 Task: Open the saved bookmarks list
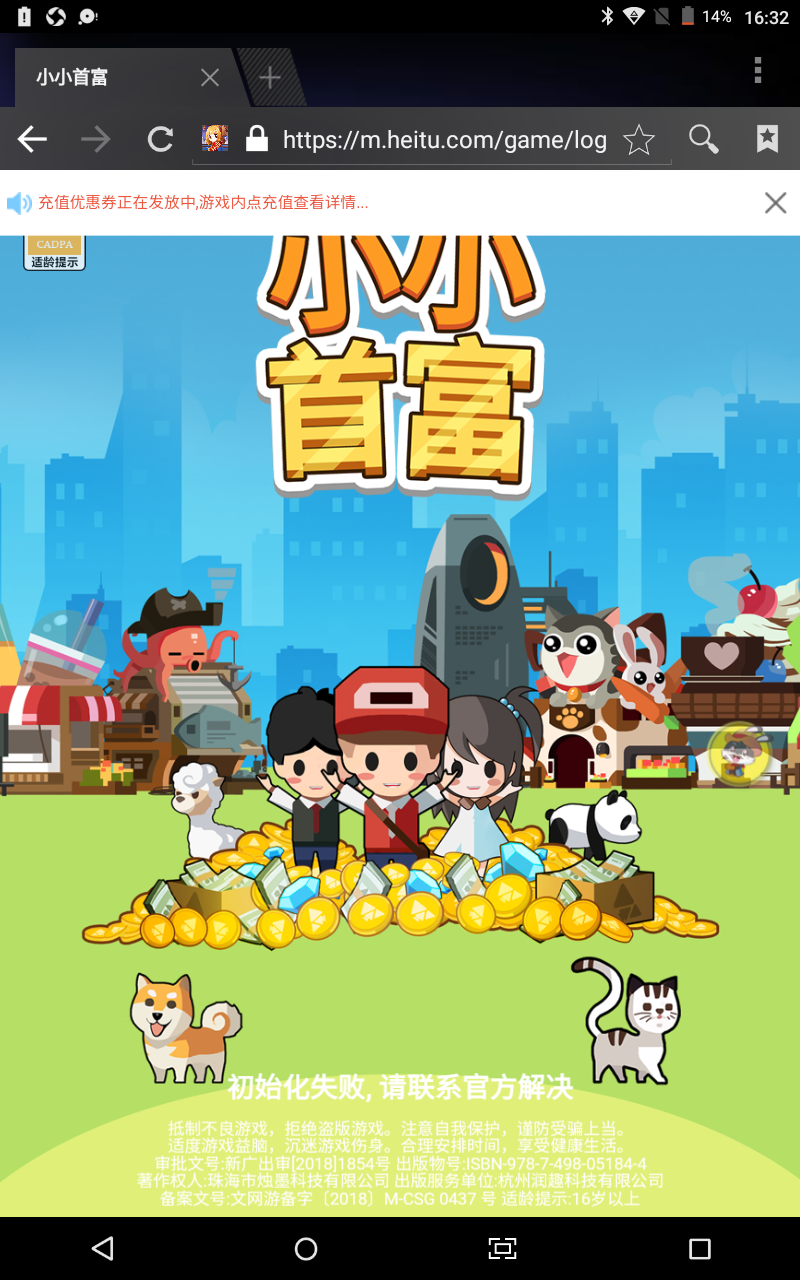pos(767,140)
